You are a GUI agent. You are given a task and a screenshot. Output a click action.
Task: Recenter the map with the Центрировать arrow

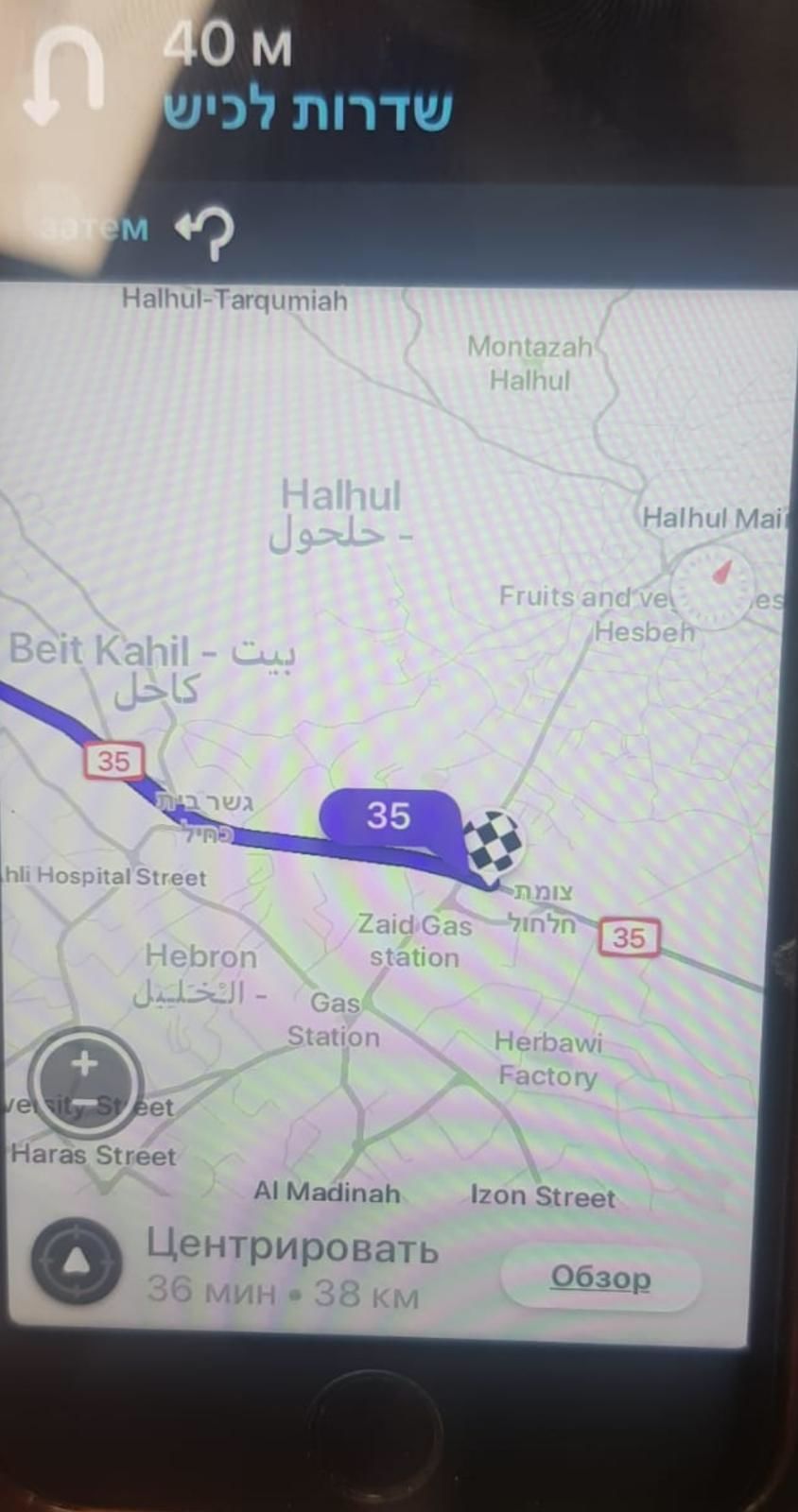77,1262
